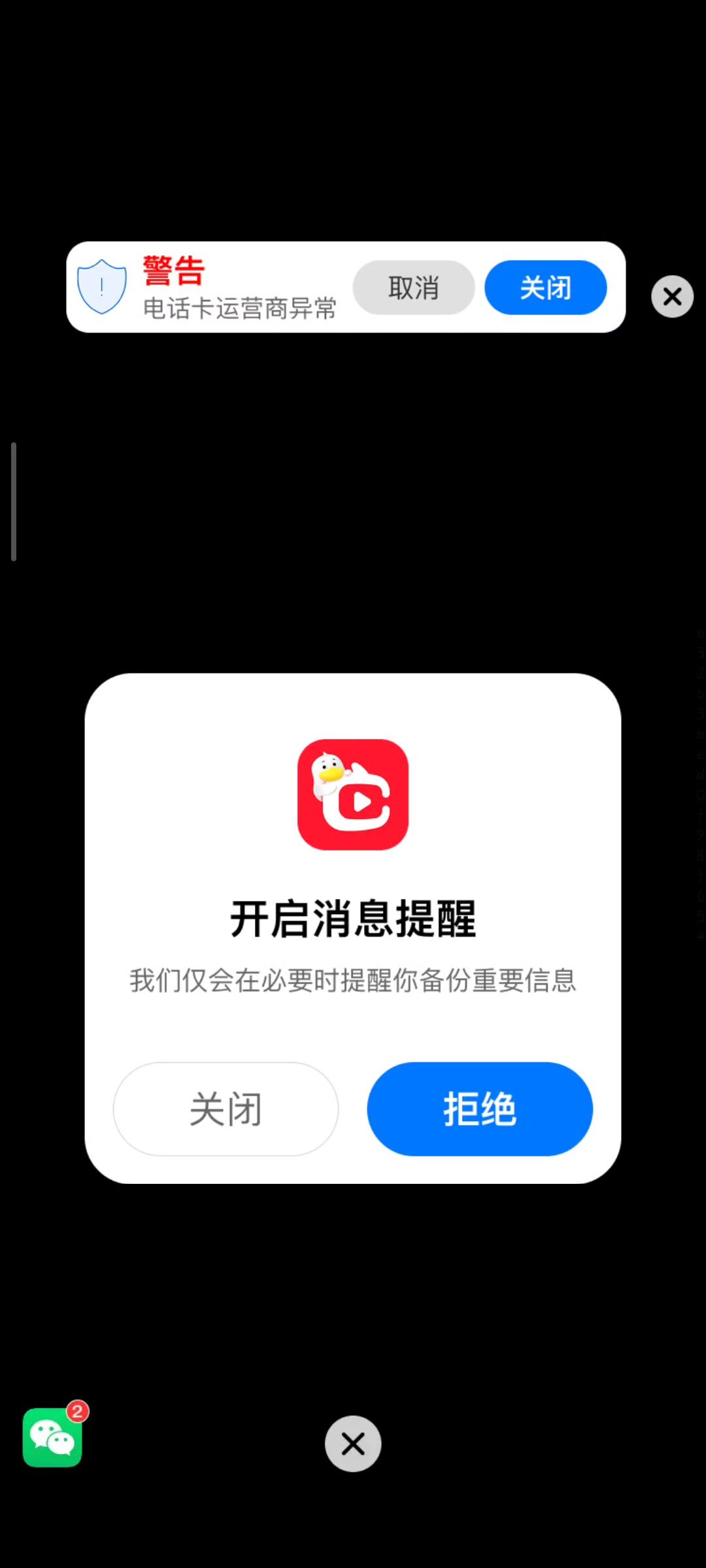Dismiss the warning banner with X
The width and height of the screenshot is (706, 1568).
pyautogui.click(x=672, y=297)
